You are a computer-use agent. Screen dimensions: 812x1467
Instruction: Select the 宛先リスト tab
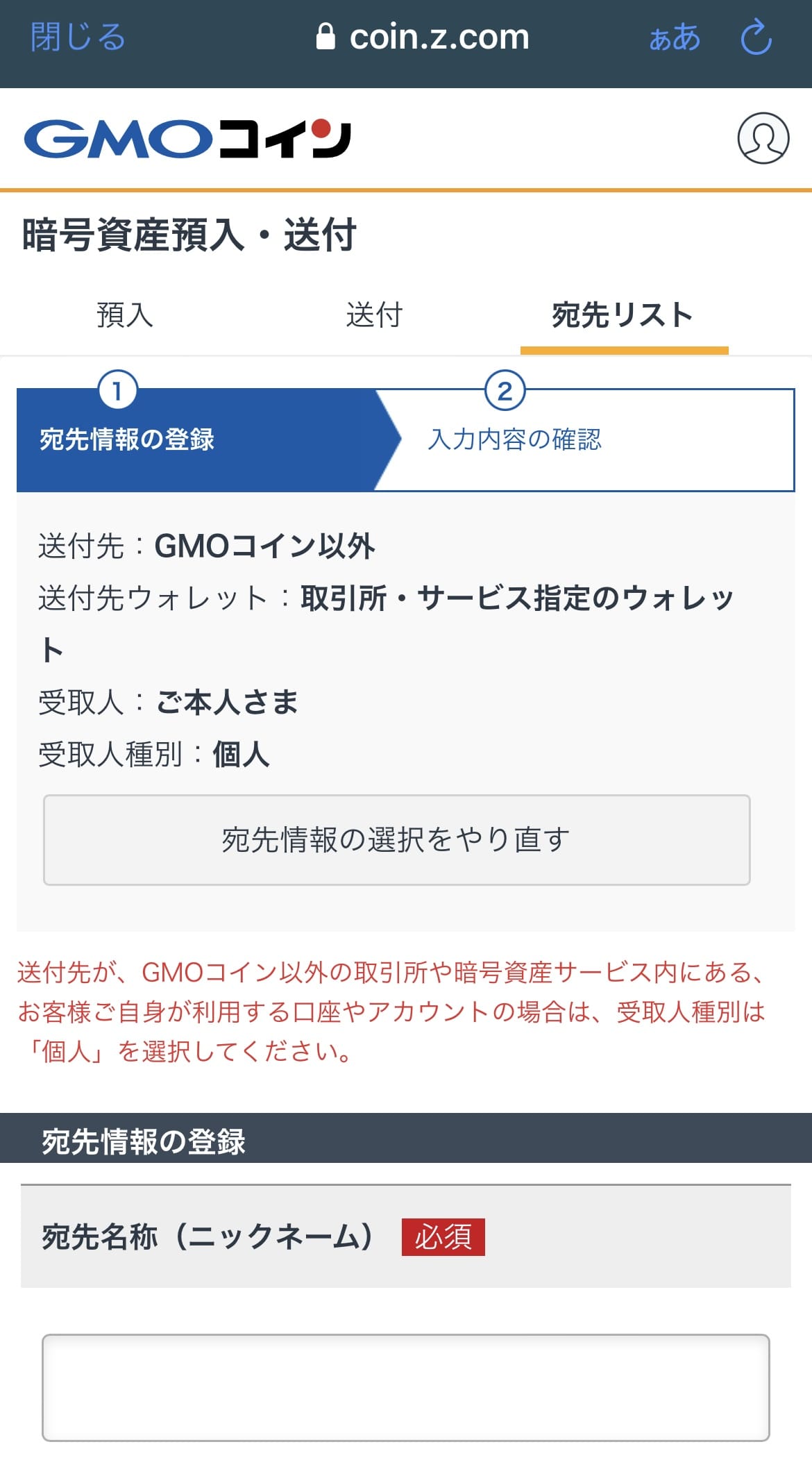[623, 315]
